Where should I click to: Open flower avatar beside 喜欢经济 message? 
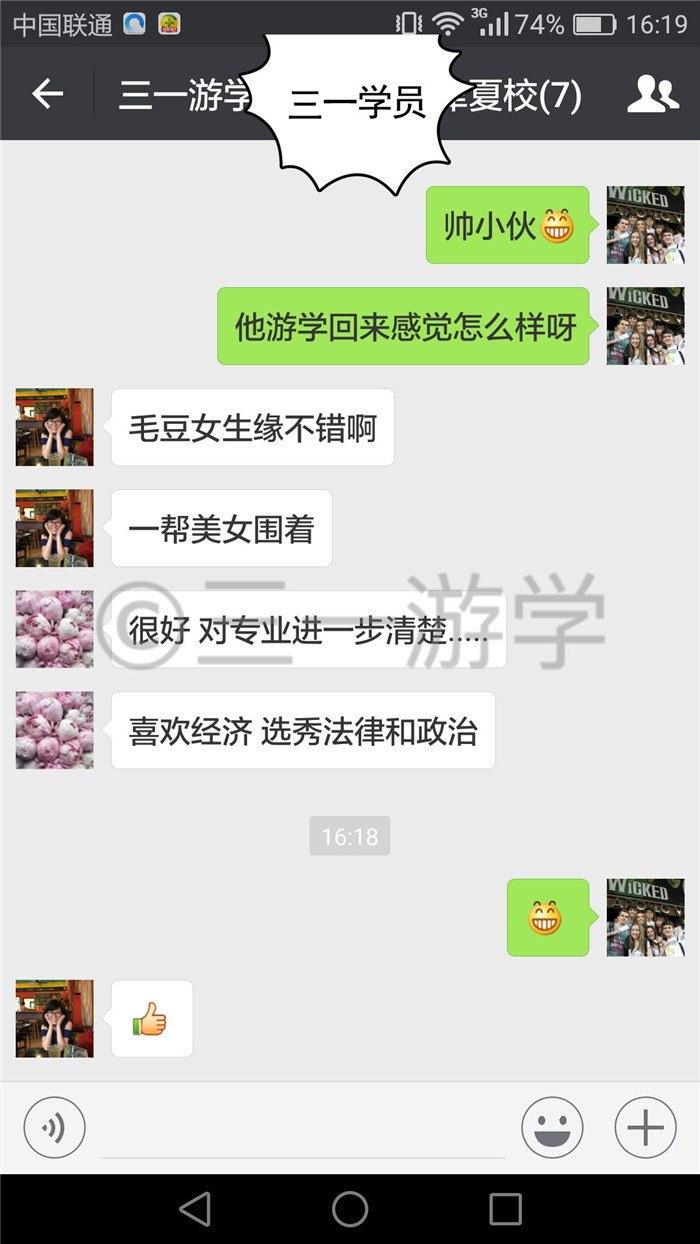coord(54,730)
